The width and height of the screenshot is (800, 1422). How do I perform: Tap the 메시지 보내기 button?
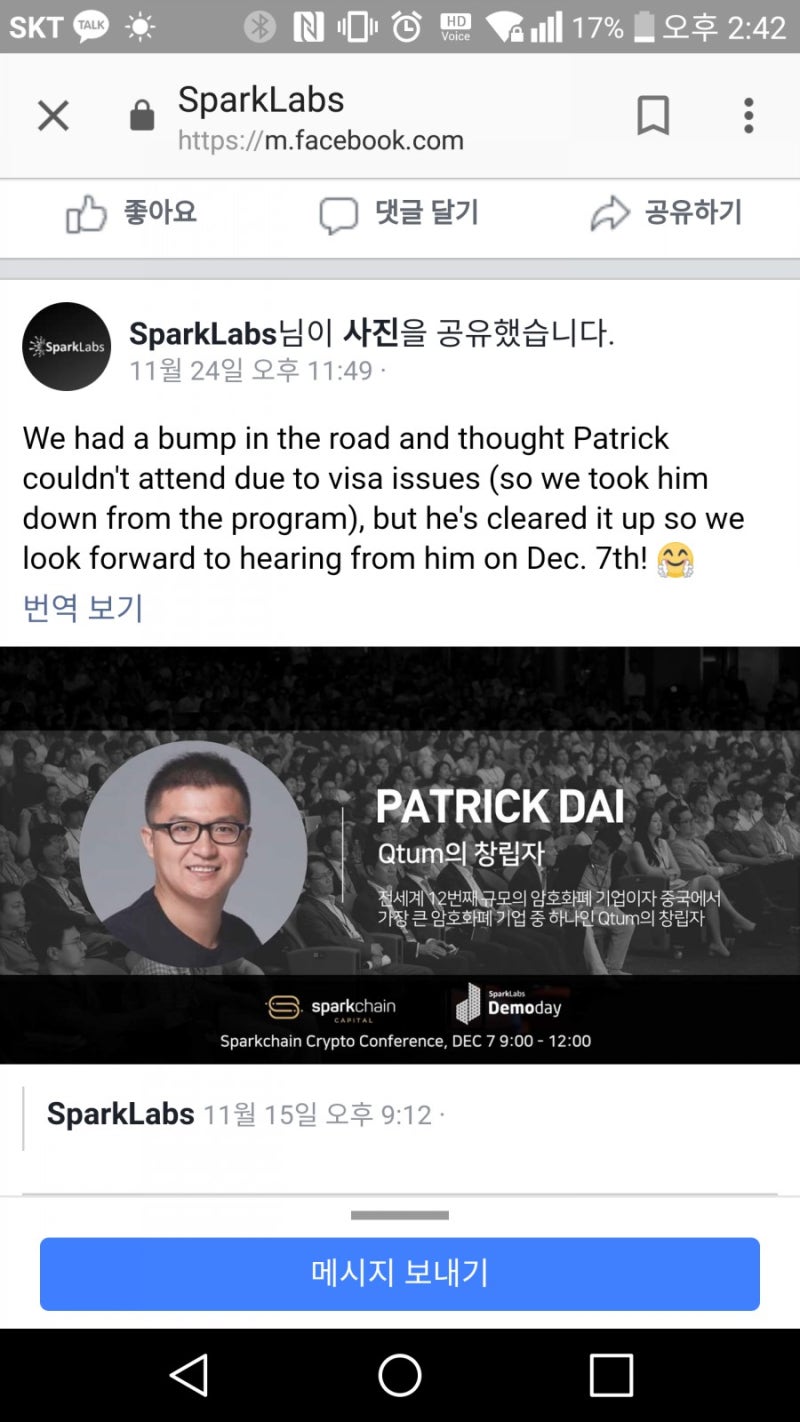(x=400, y=1273)
